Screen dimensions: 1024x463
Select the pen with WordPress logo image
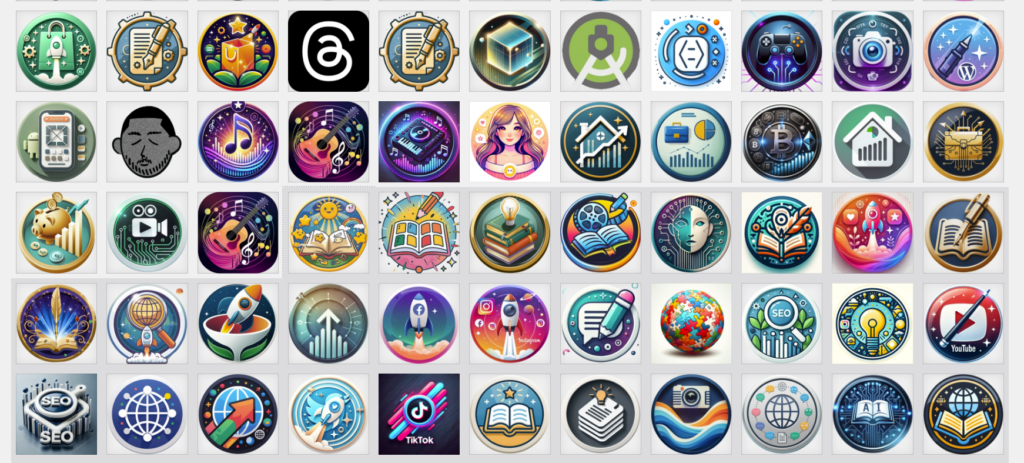963,51
